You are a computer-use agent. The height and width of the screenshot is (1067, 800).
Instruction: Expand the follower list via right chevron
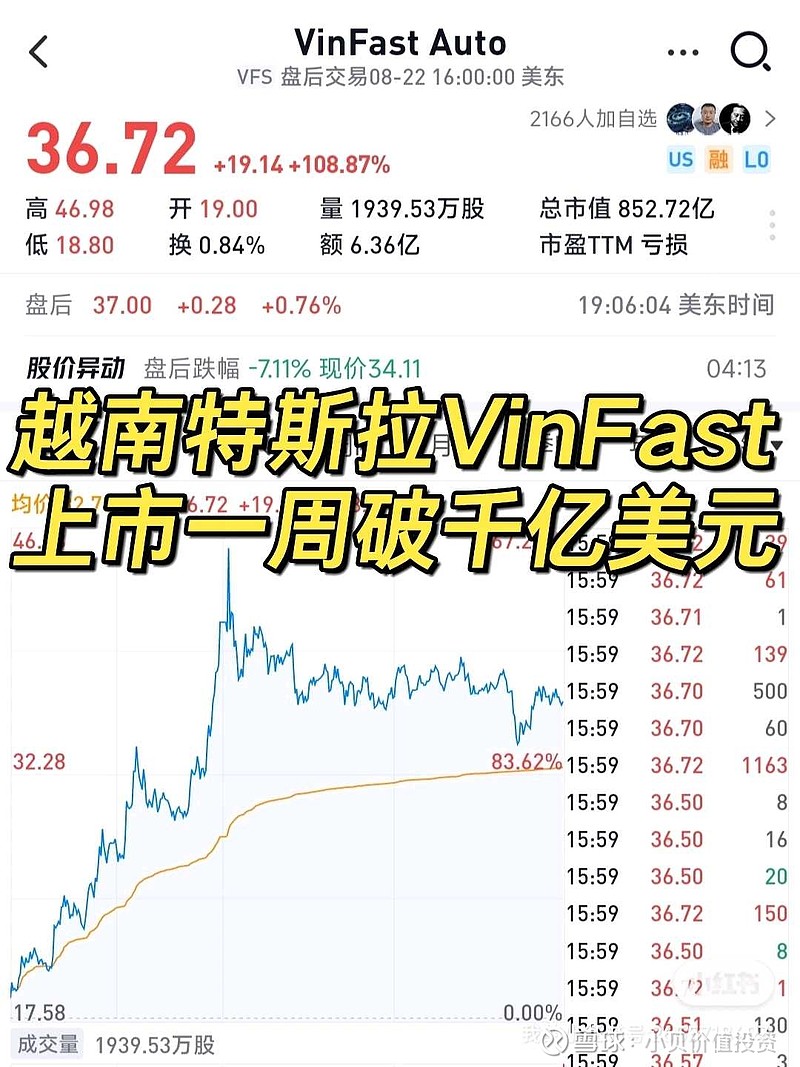769,117
